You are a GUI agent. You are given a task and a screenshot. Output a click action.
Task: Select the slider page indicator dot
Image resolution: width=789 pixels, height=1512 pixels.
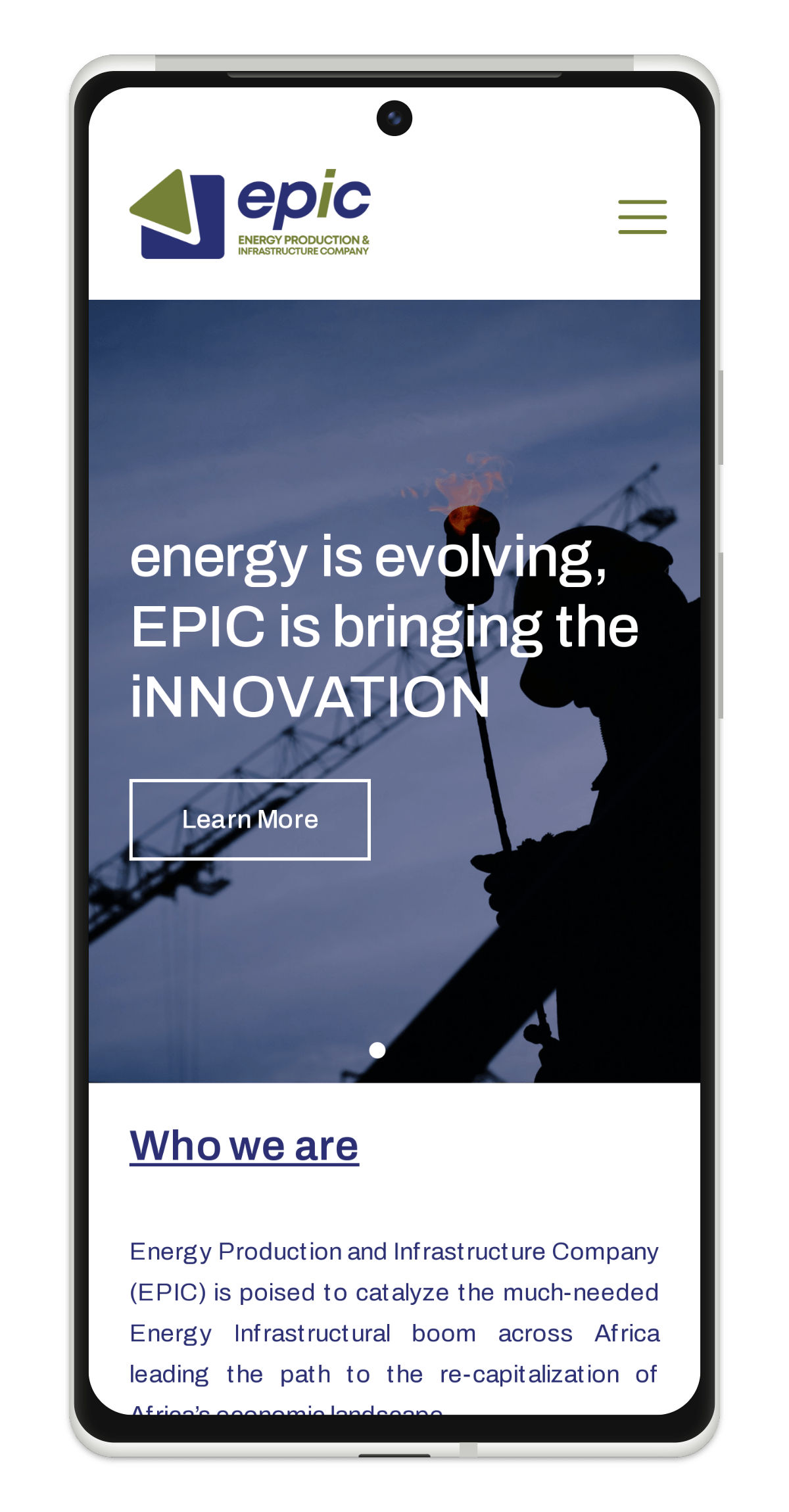pos(377,1050)
